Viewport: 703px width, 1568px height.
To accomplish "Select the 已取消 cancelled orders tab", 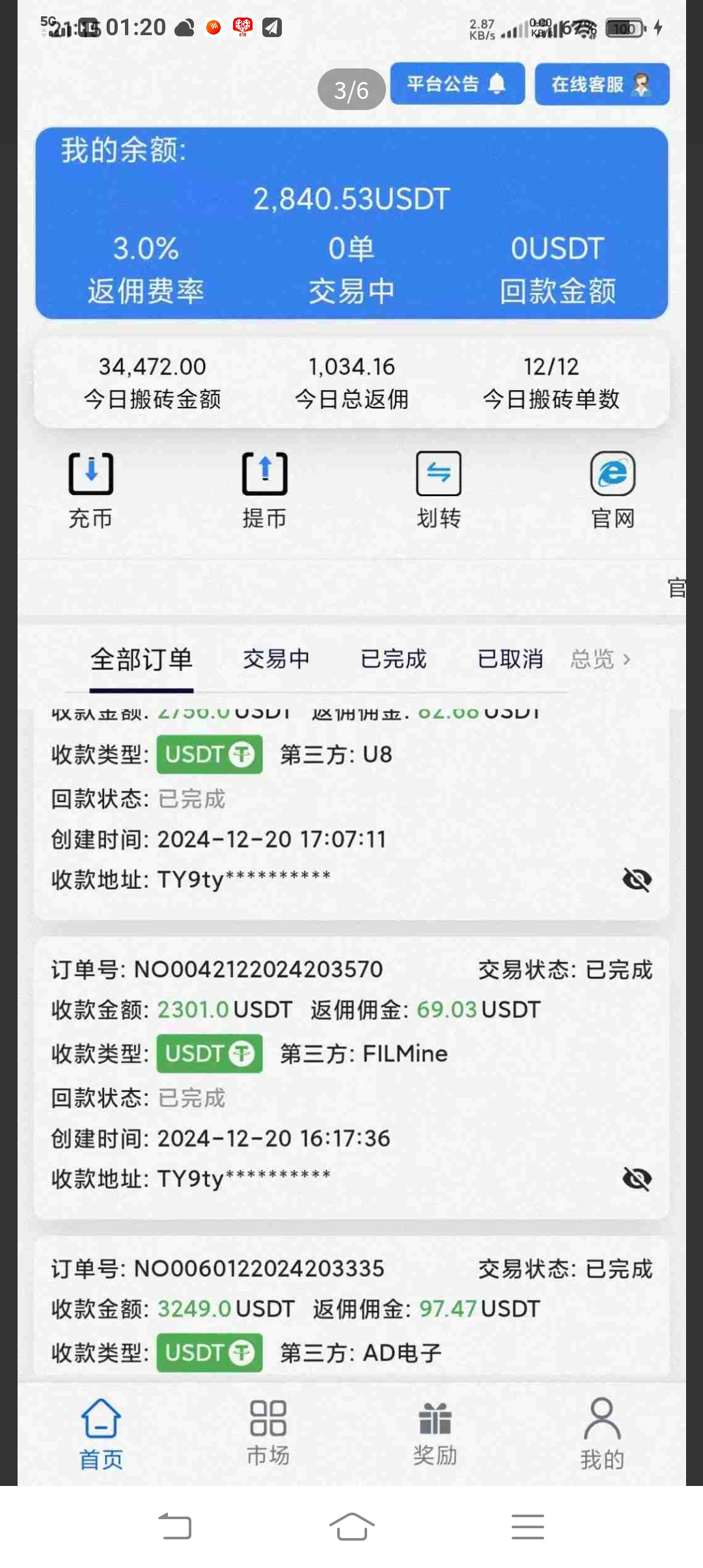I will point(510,659).
